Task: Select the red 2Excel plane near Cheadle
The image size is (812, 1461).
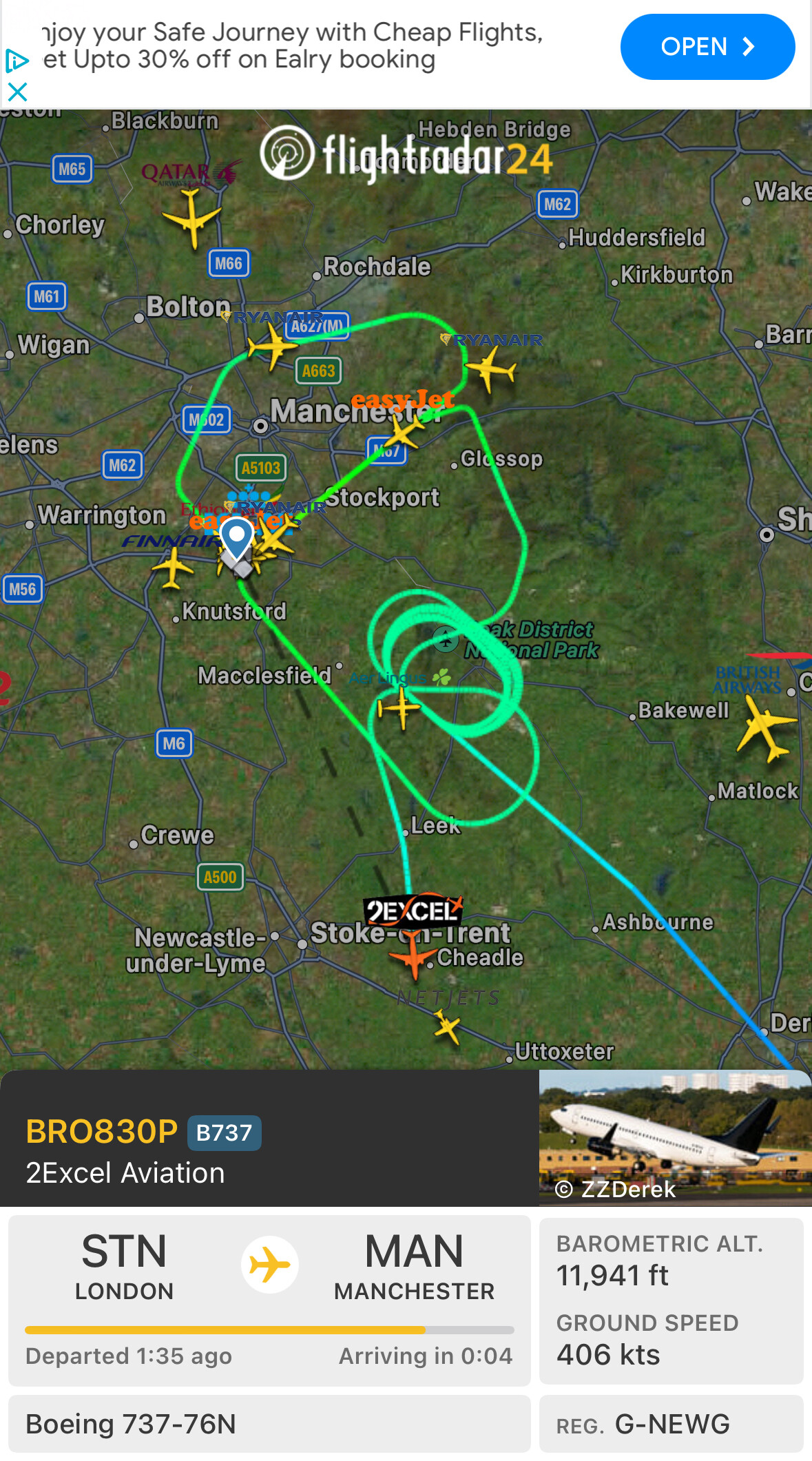Action: pyautogui.click(x=413, y=955)
